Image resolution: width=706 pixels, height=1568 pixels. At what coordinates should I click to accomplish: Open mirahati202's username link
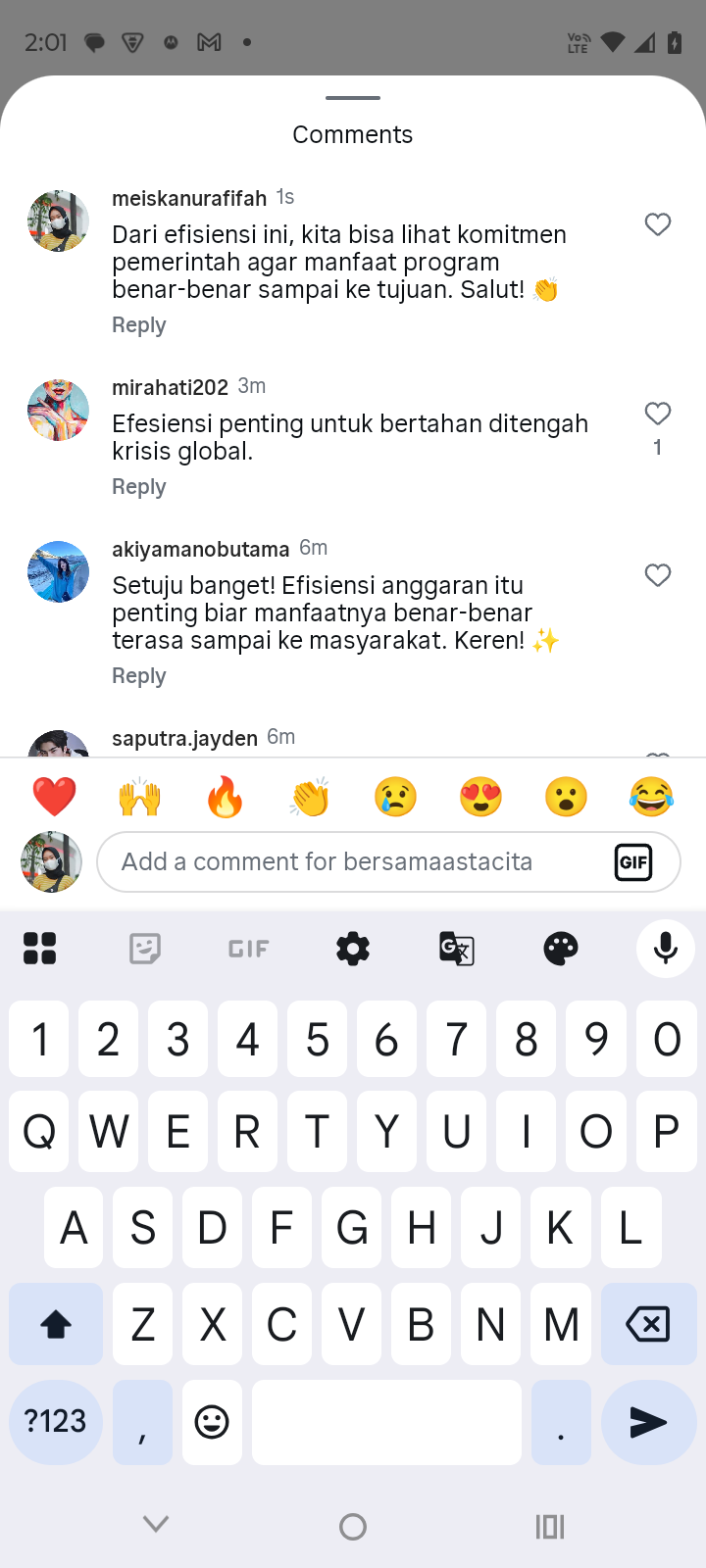(x=170, y=387)
